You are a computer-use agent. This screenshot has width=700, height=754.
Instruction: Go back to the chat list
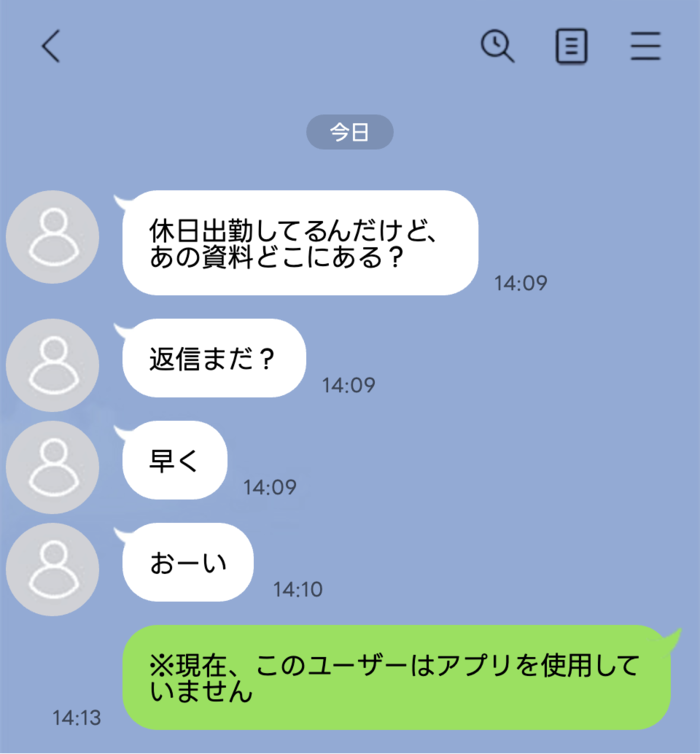(x=51, y=46)
